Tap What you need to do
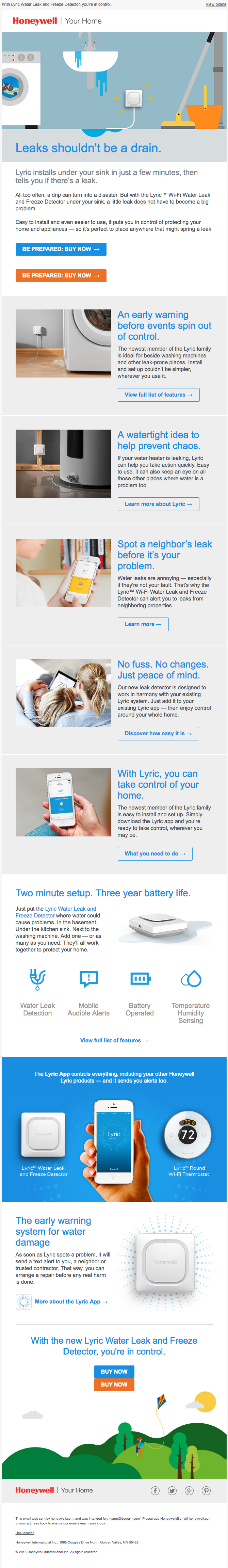The height and width of the screenshot is (1568, 228). [x=154, y=853]
